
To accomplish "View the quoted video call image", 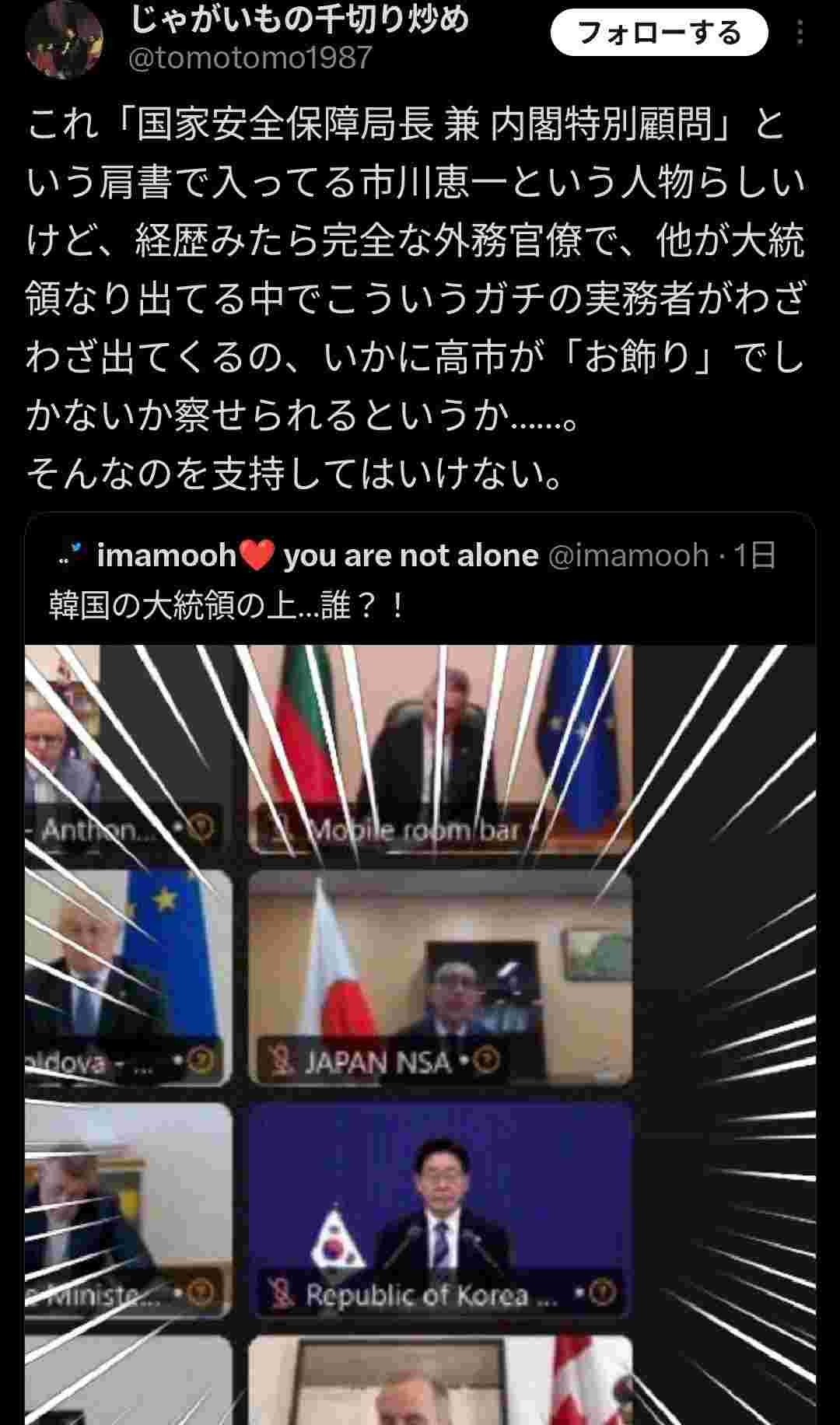I will [420, 1035].
